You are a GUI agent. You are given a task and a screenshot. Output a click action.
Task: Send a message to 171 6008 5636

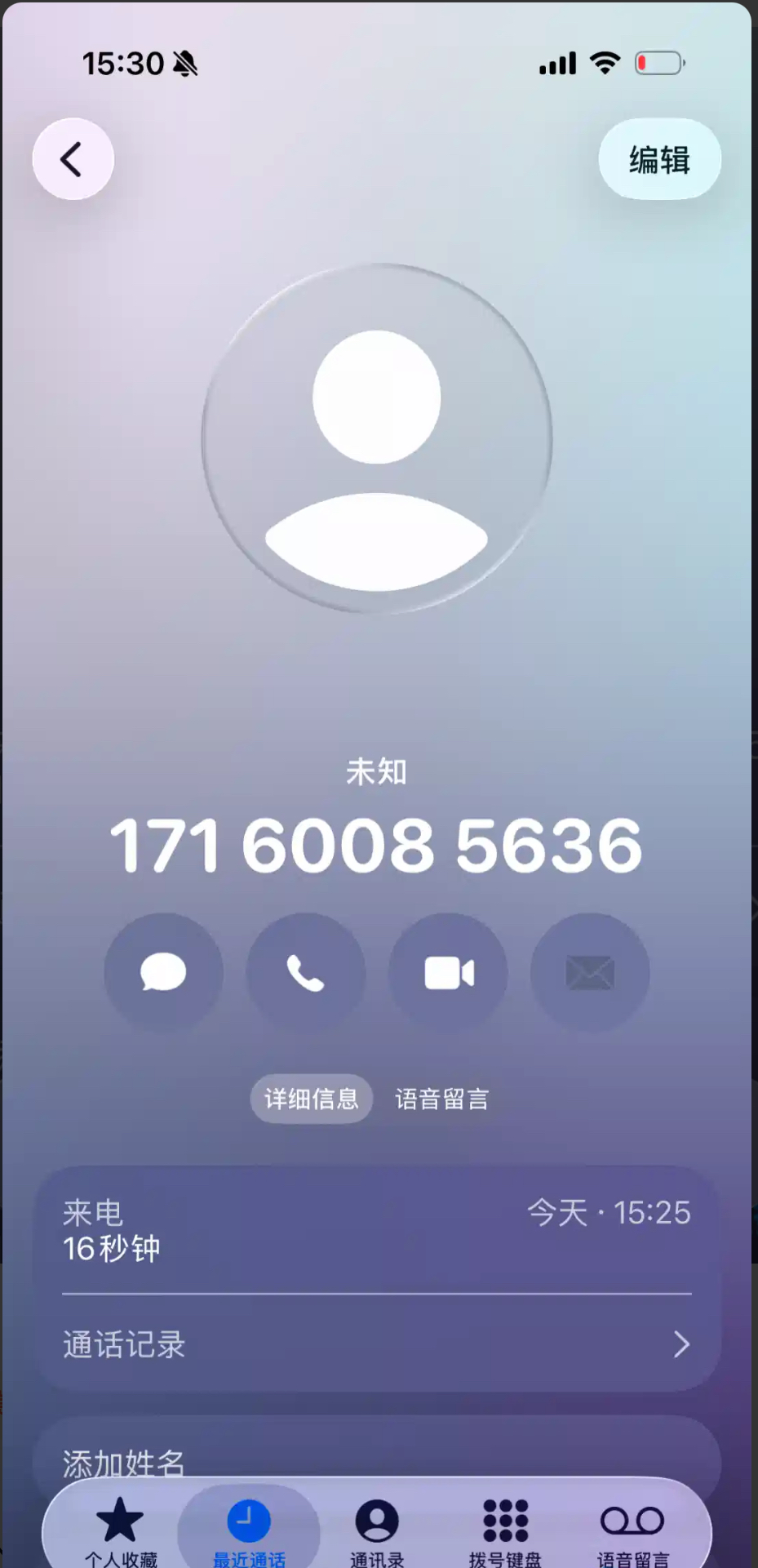click(163, 972)
